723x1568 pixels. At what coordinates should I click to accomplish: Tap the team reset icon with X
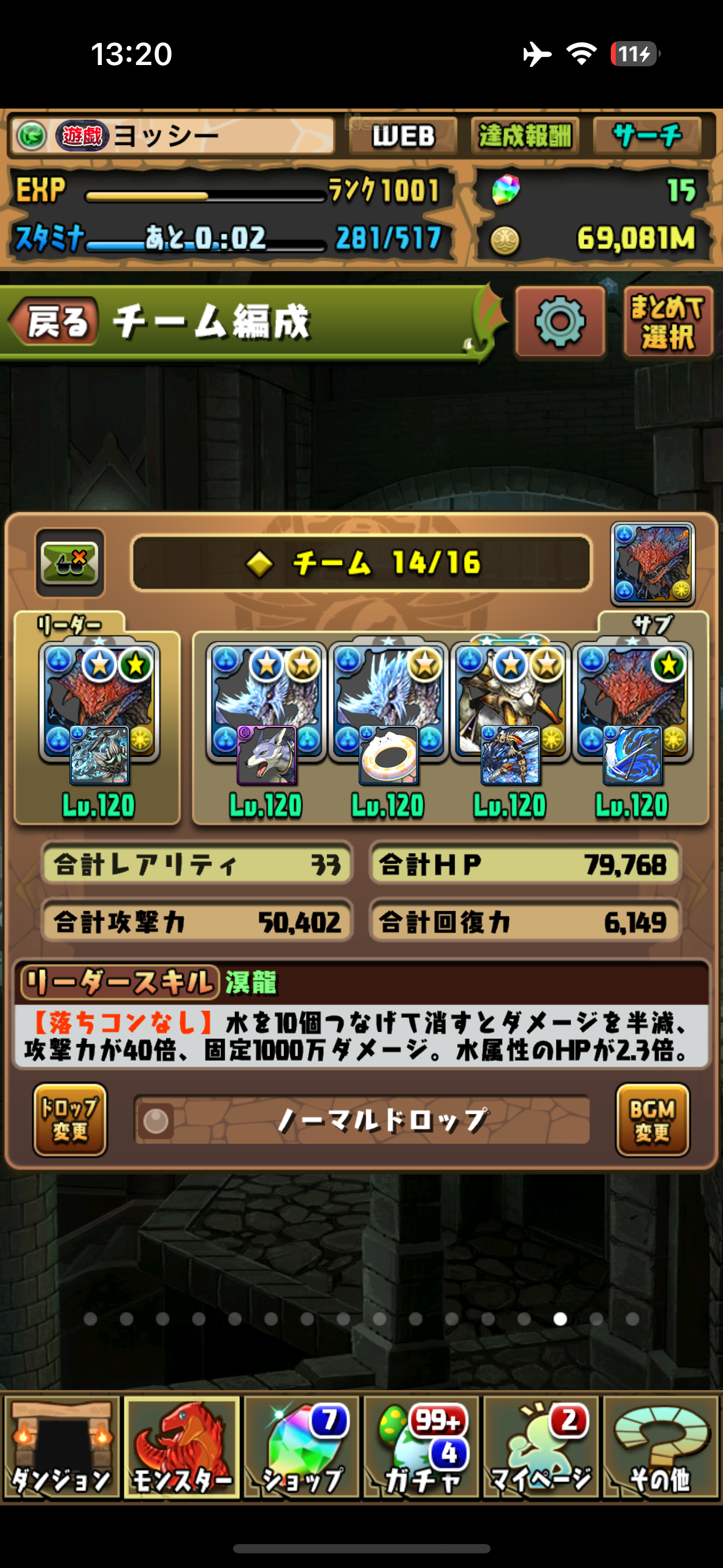click(70, 562)
